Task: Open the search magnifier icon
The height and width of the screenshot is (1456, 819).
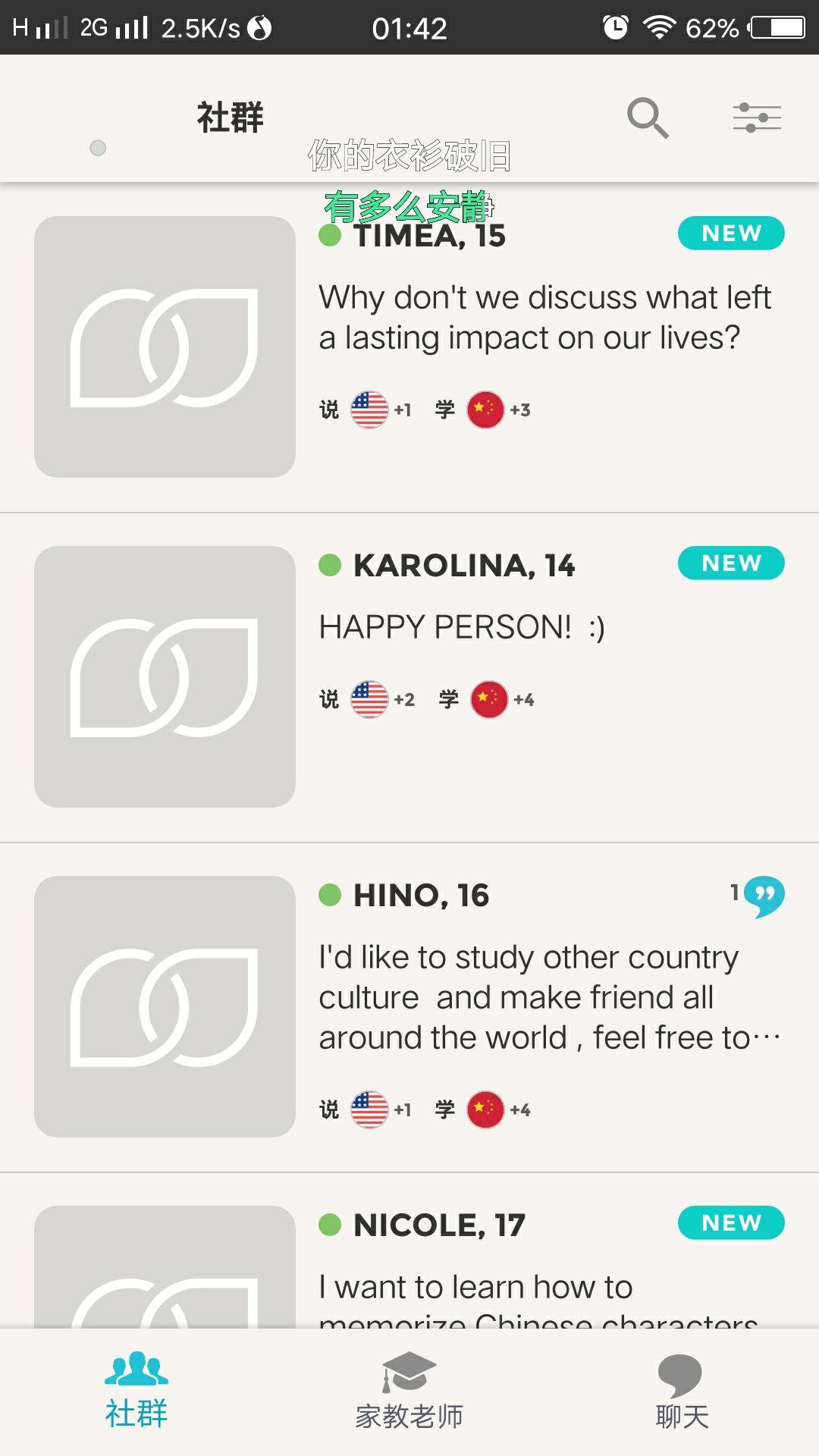Action: 648,118
